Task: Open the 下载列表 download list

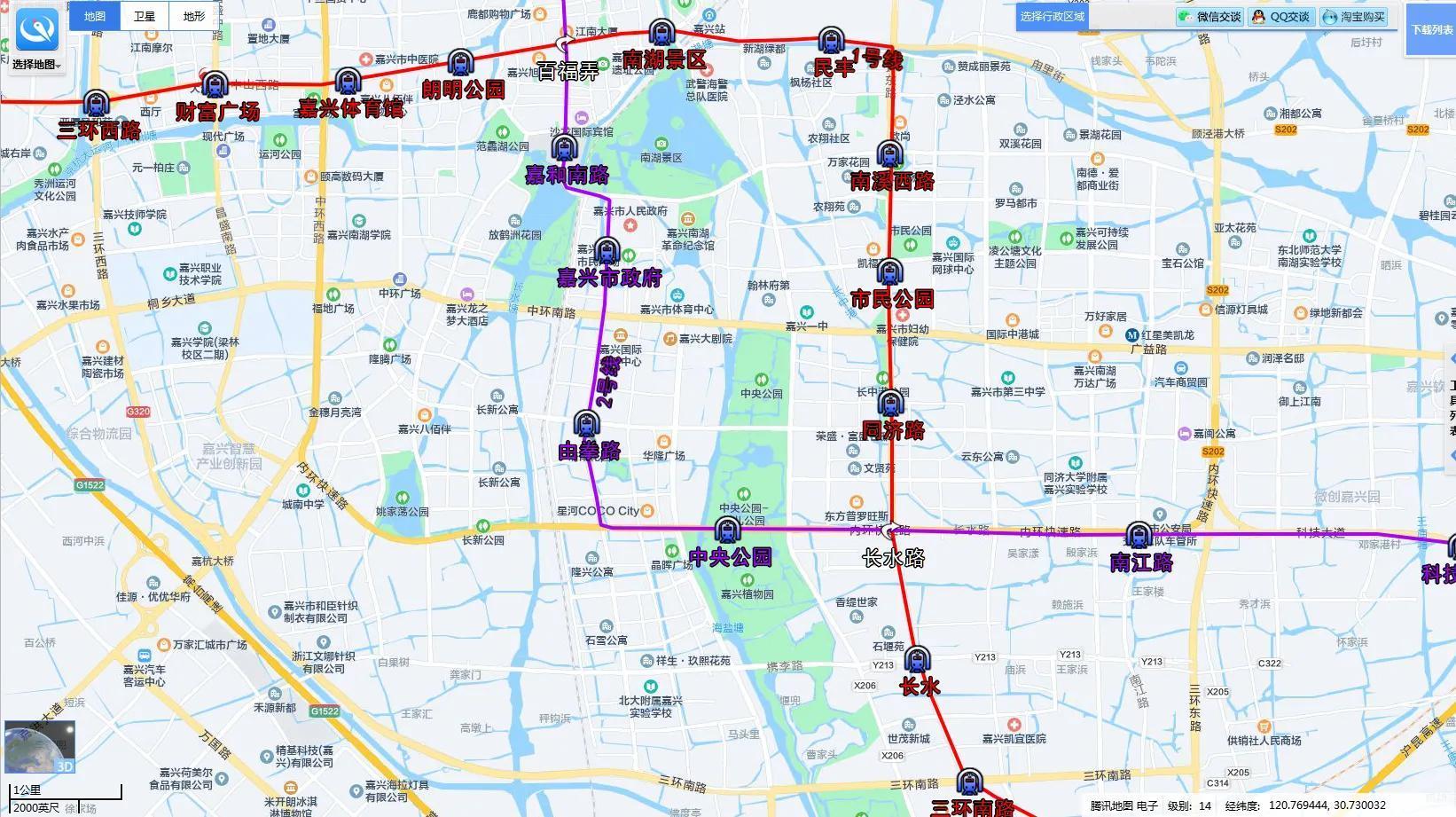Action: pos(1432,29)
